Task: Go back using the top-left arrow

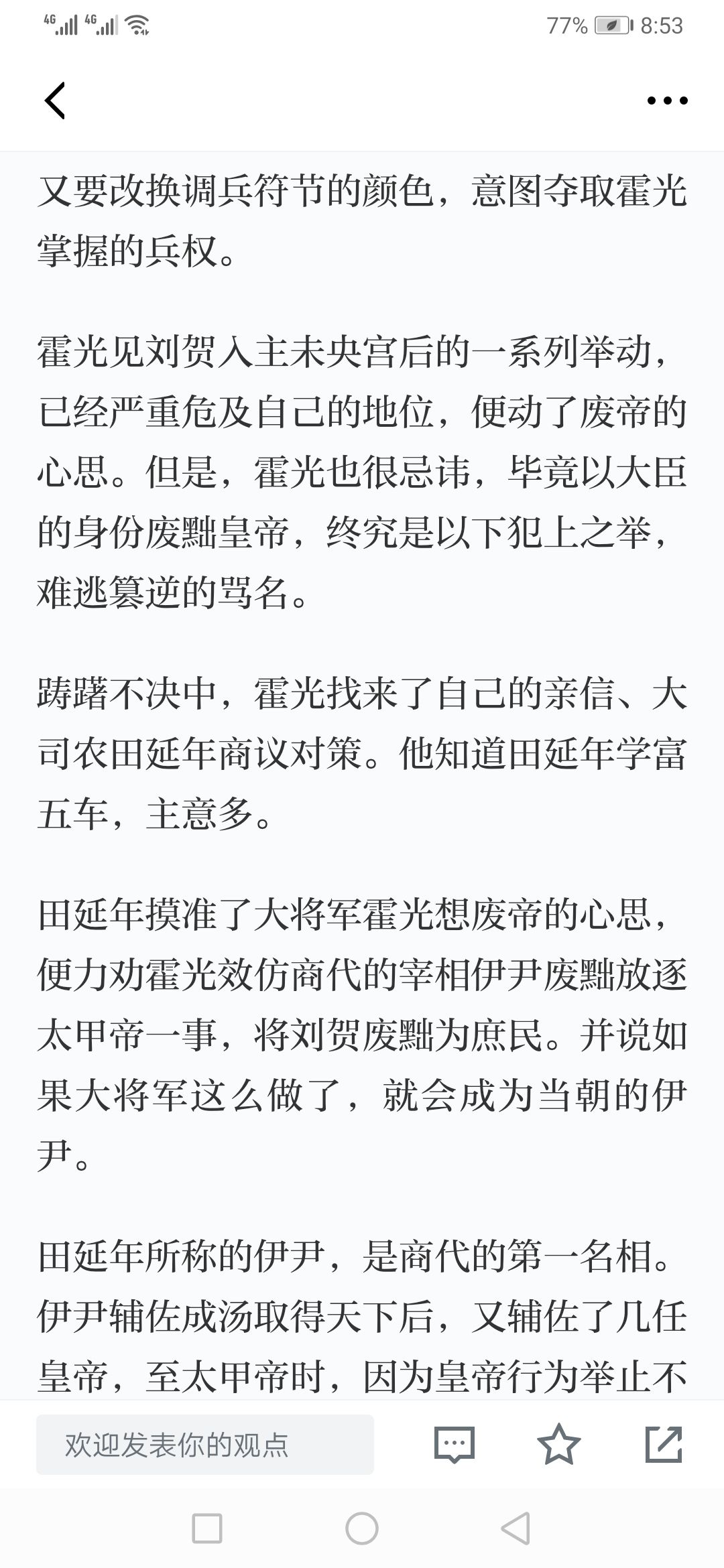Action: tap(55, 101)
